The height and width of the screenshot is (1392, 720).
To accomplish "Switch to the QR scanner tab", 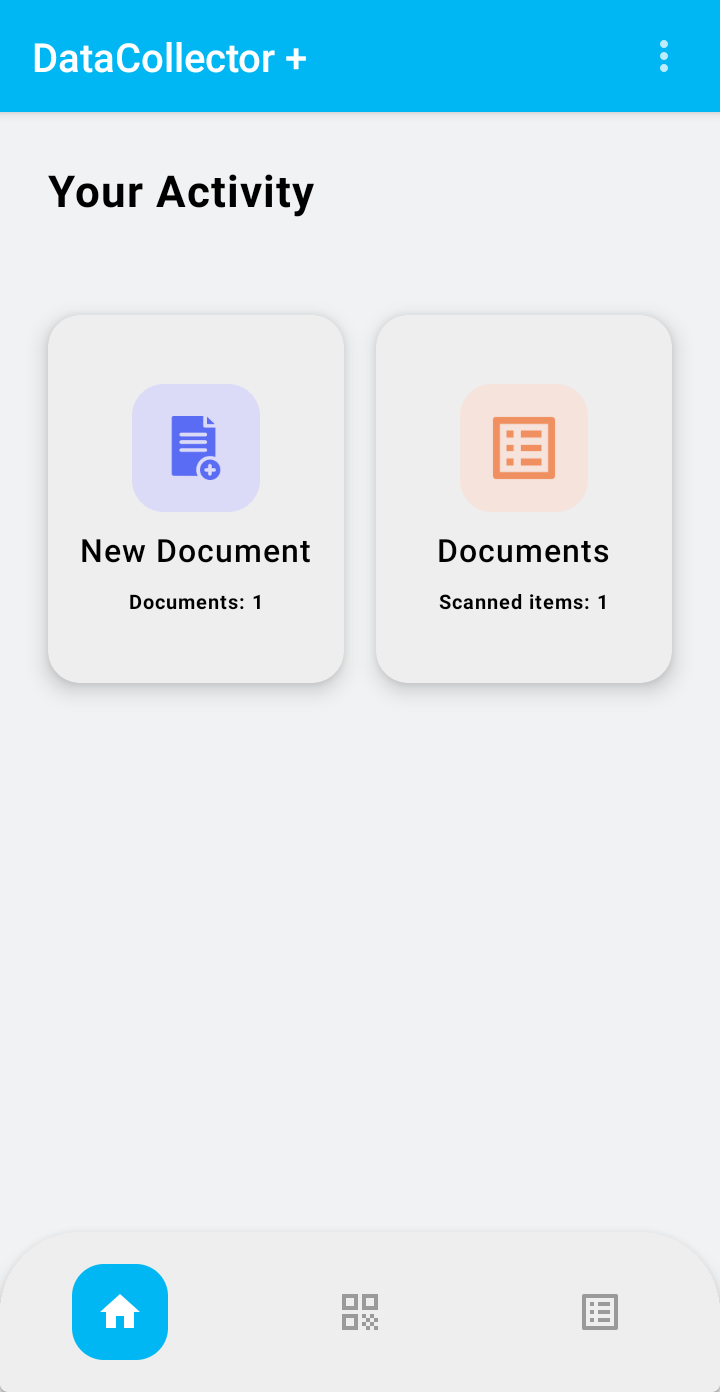I will [360, 1311].
